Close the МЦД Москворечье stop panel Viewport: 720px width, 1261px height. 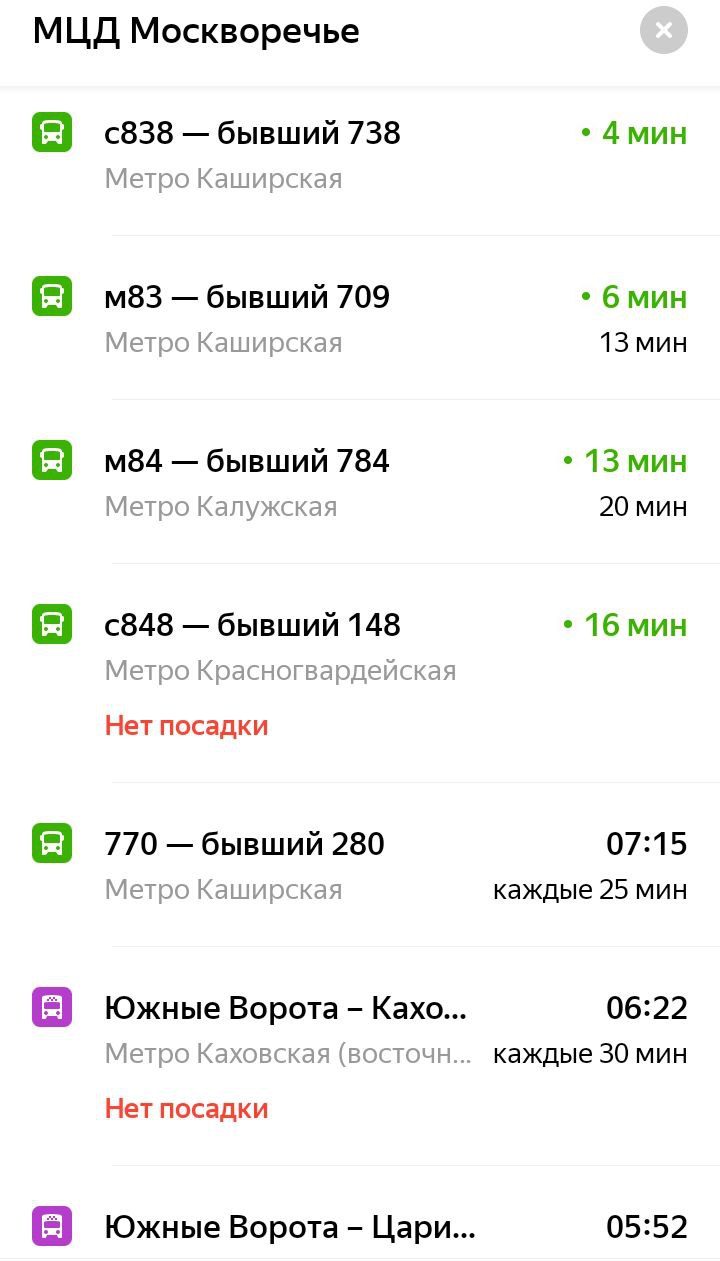pyautogui.click(x=664, y=31)
